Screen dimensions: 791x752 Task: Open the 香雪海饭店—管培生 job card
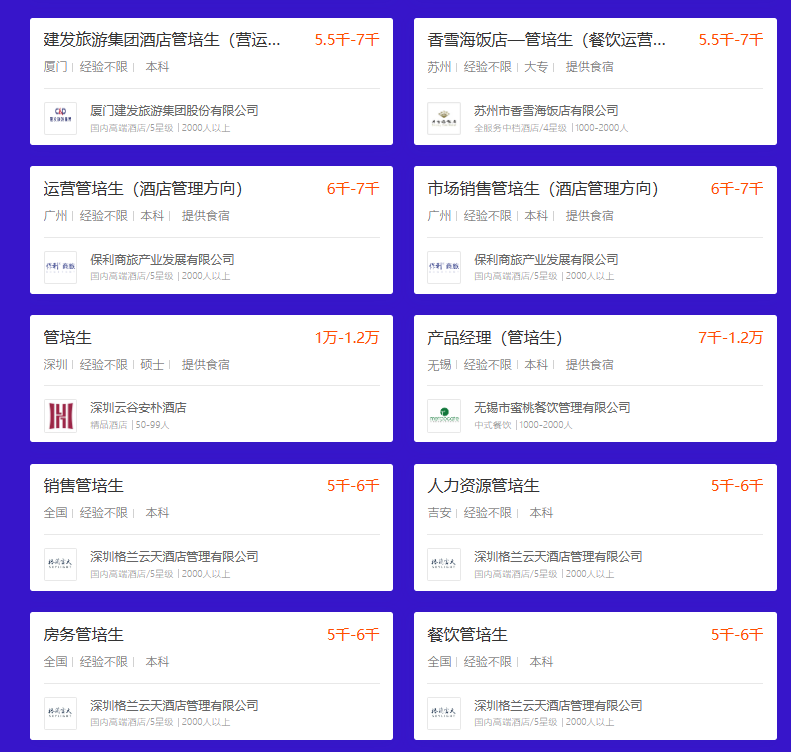point(595,82)
